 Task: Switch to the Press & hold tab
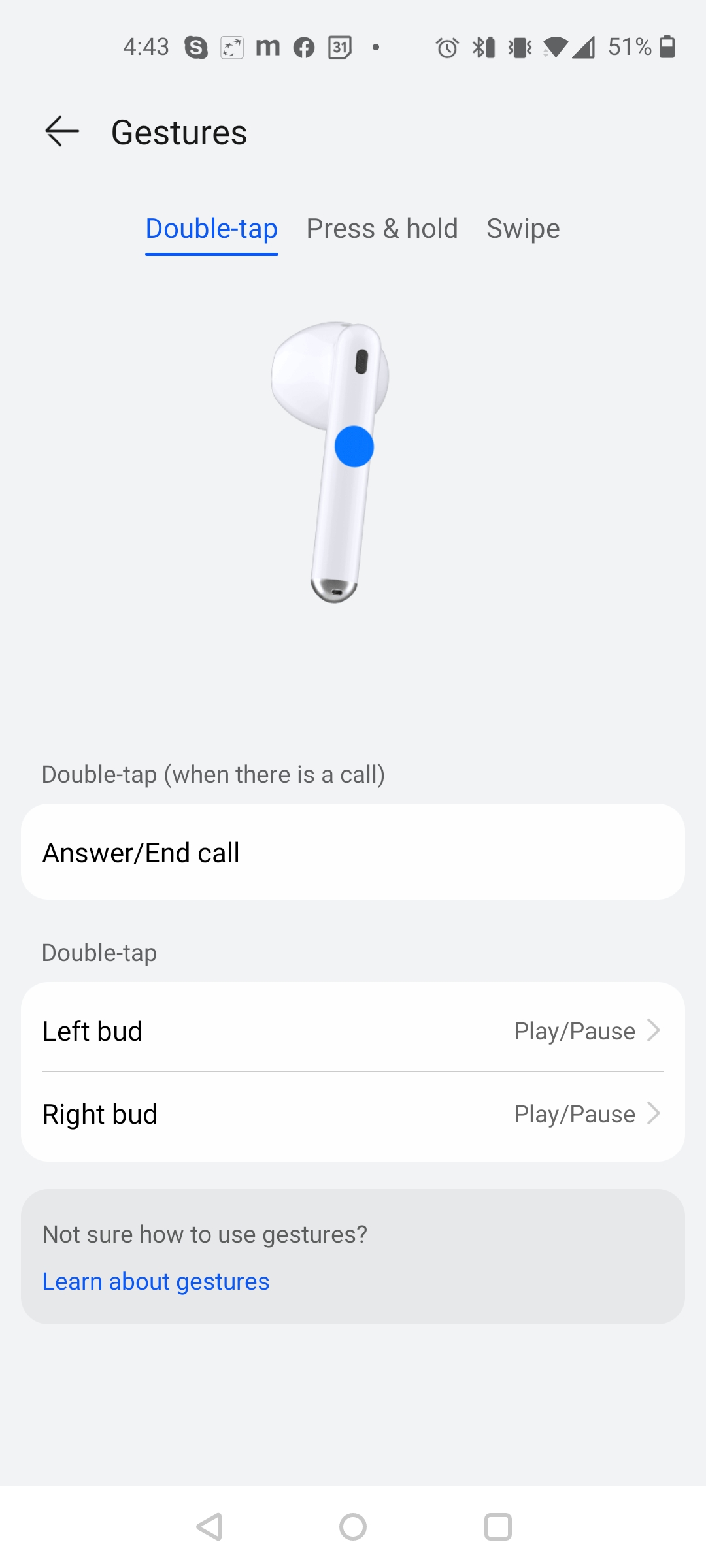point(382,229)
